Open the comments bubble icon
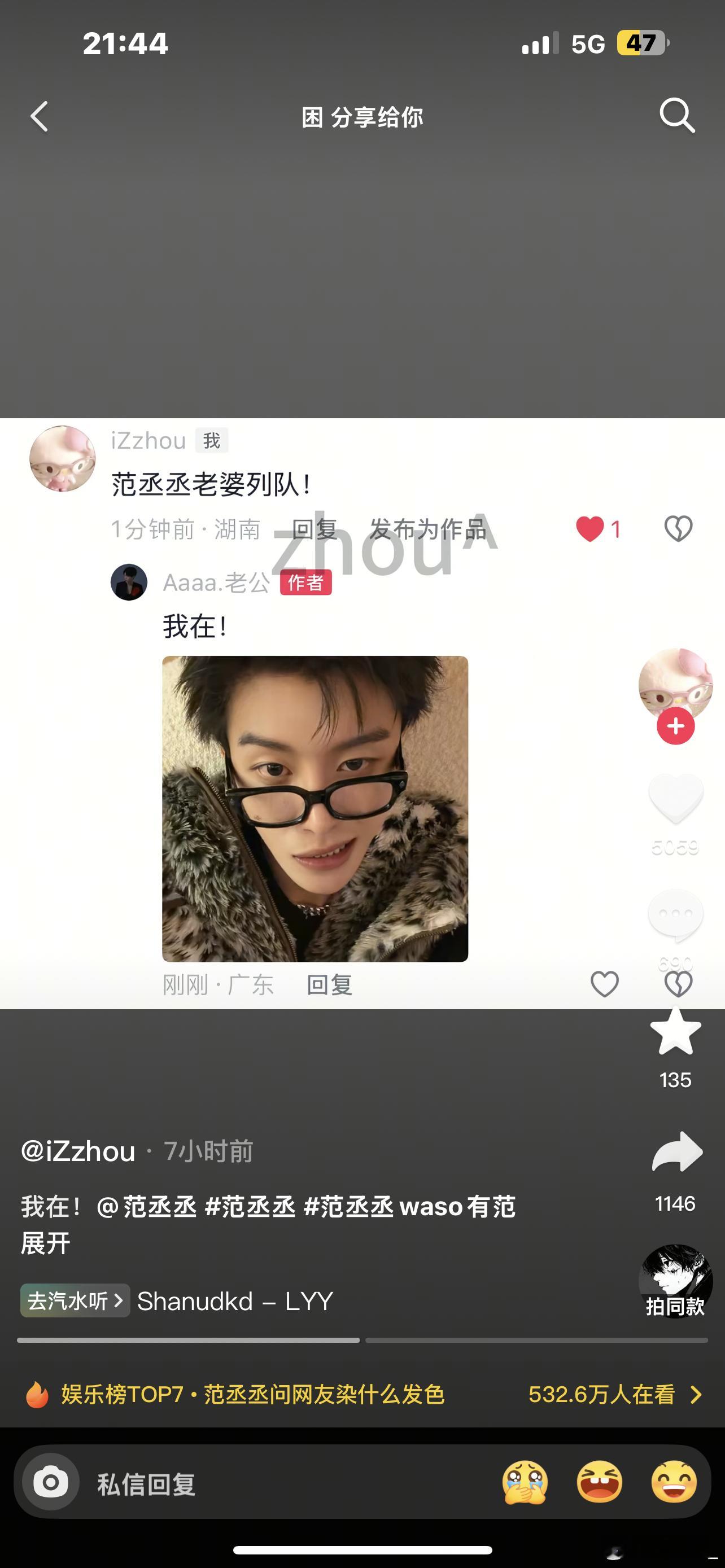The image size is (725, 1568). click(676, 910)
